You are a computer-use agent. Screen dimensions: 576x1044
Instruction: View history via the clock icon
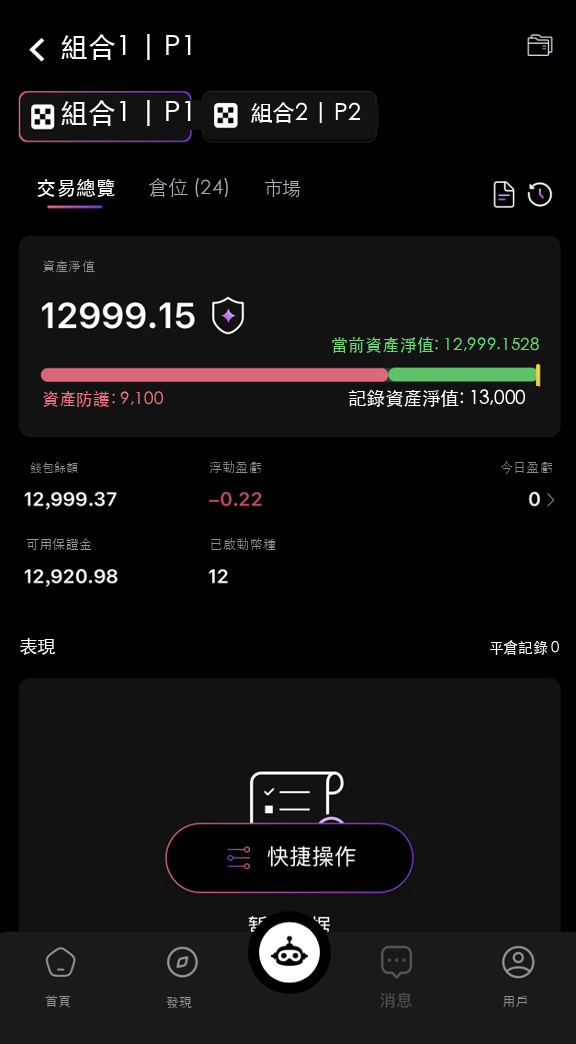tap(540, 194)
